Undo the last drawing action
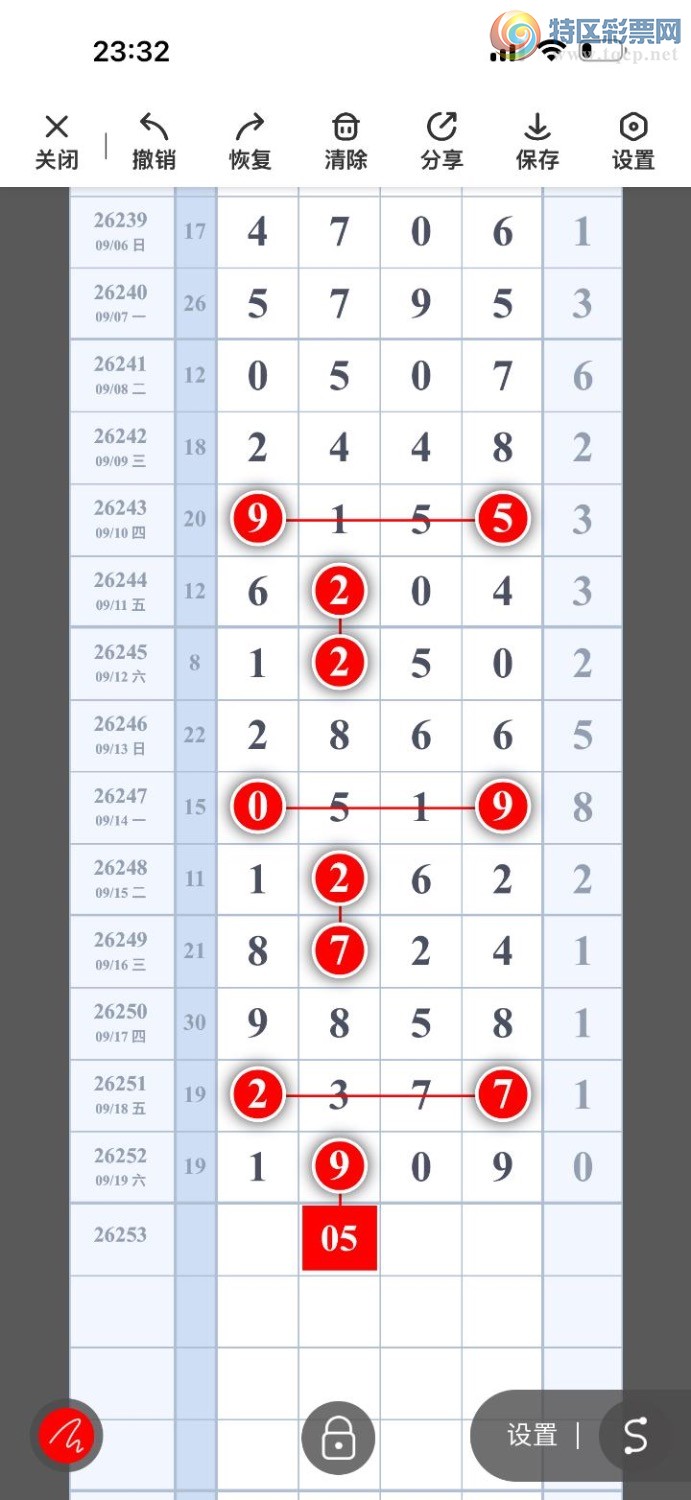Screen dimensions: 691x1500 coord(153,142)
